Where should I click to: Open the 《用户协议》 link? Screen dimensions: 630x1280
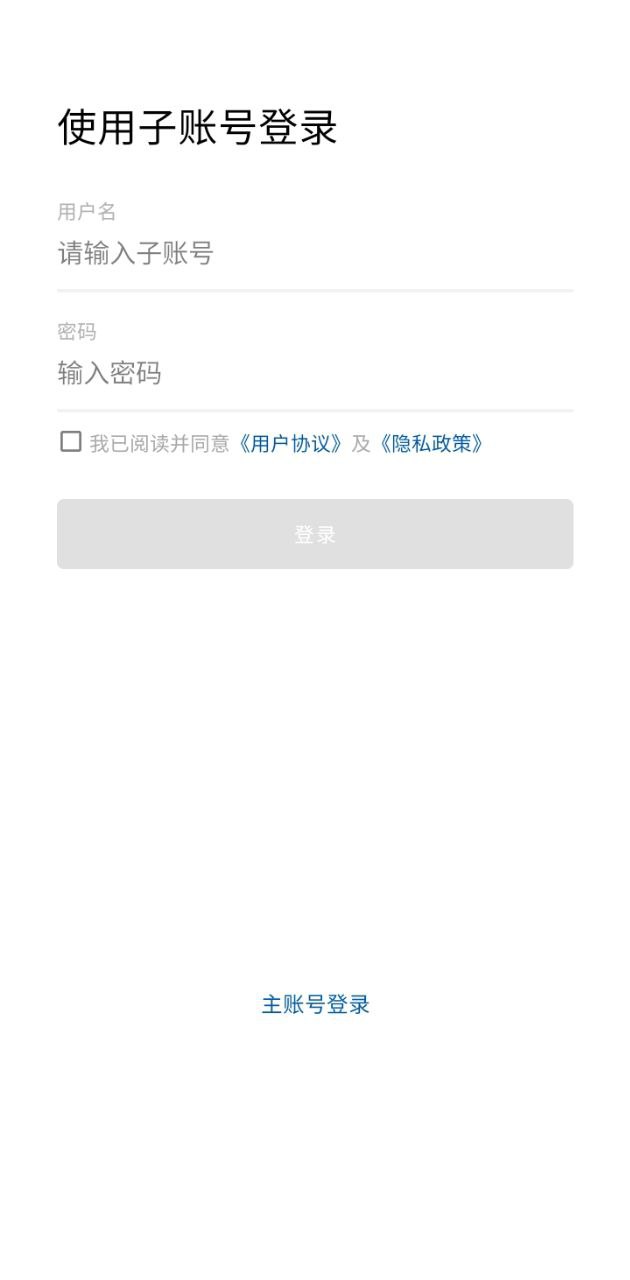coord(290,443)
